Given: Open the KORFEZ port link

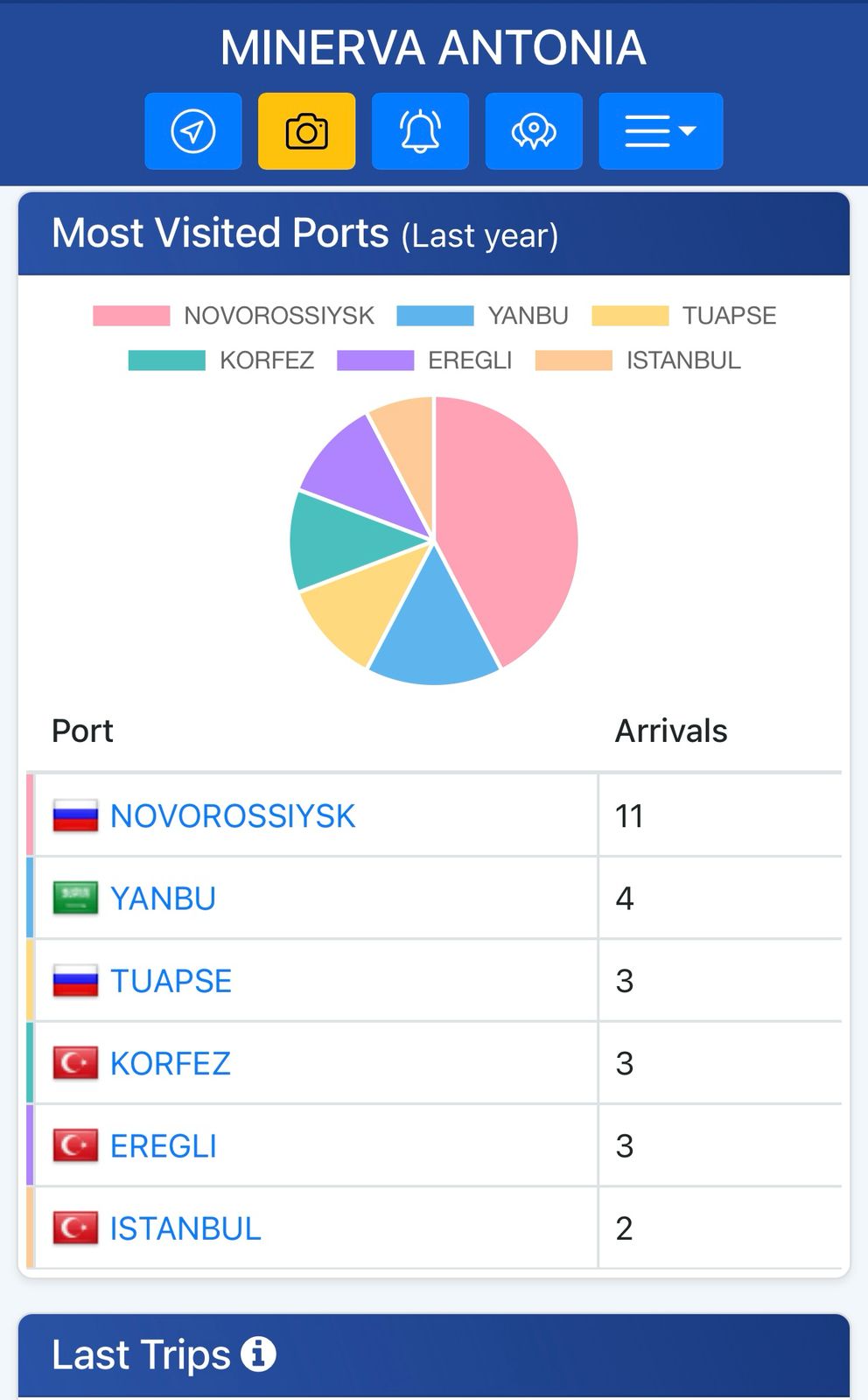Looking at the screenshot, I should 170,1064.
